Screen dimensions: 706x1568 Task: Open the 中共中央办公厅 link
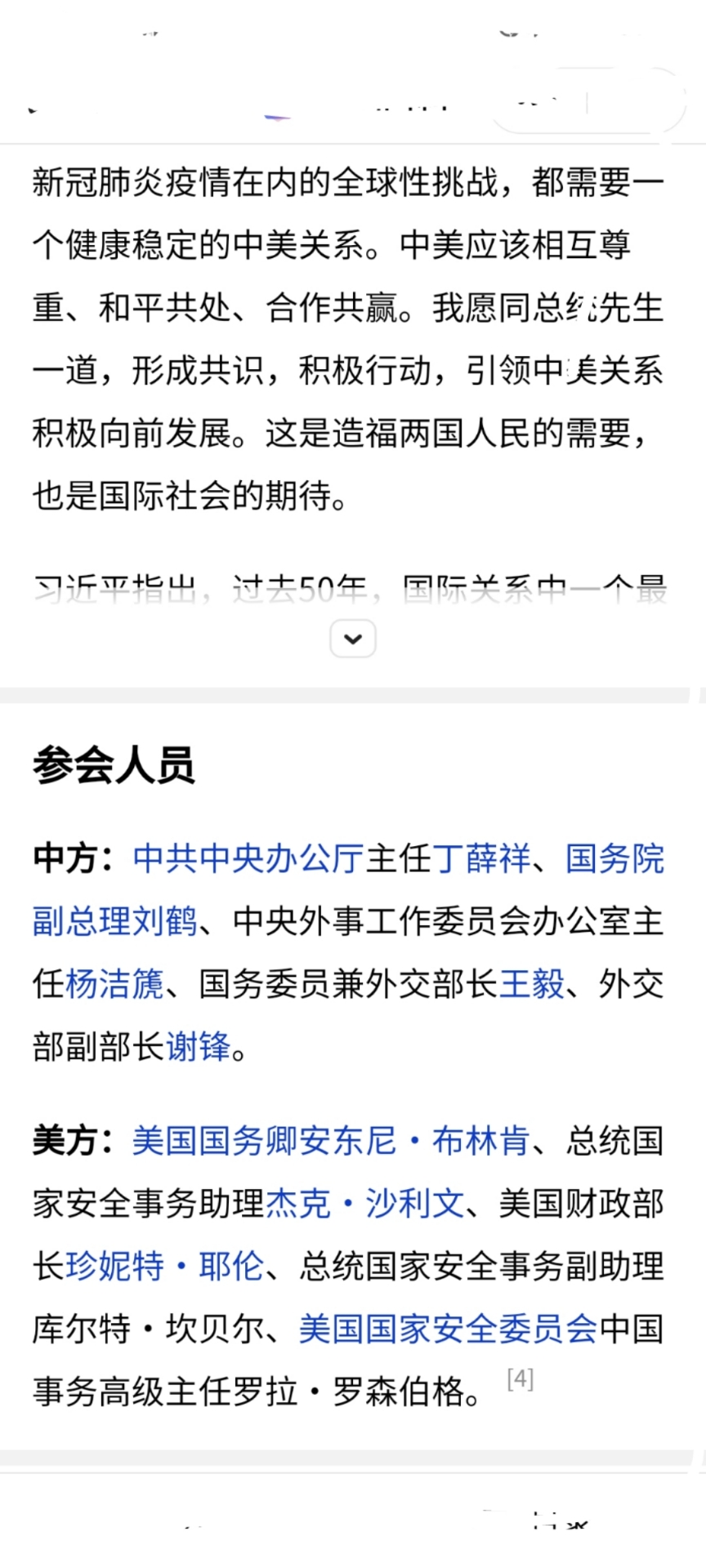[x=248, y=859]
